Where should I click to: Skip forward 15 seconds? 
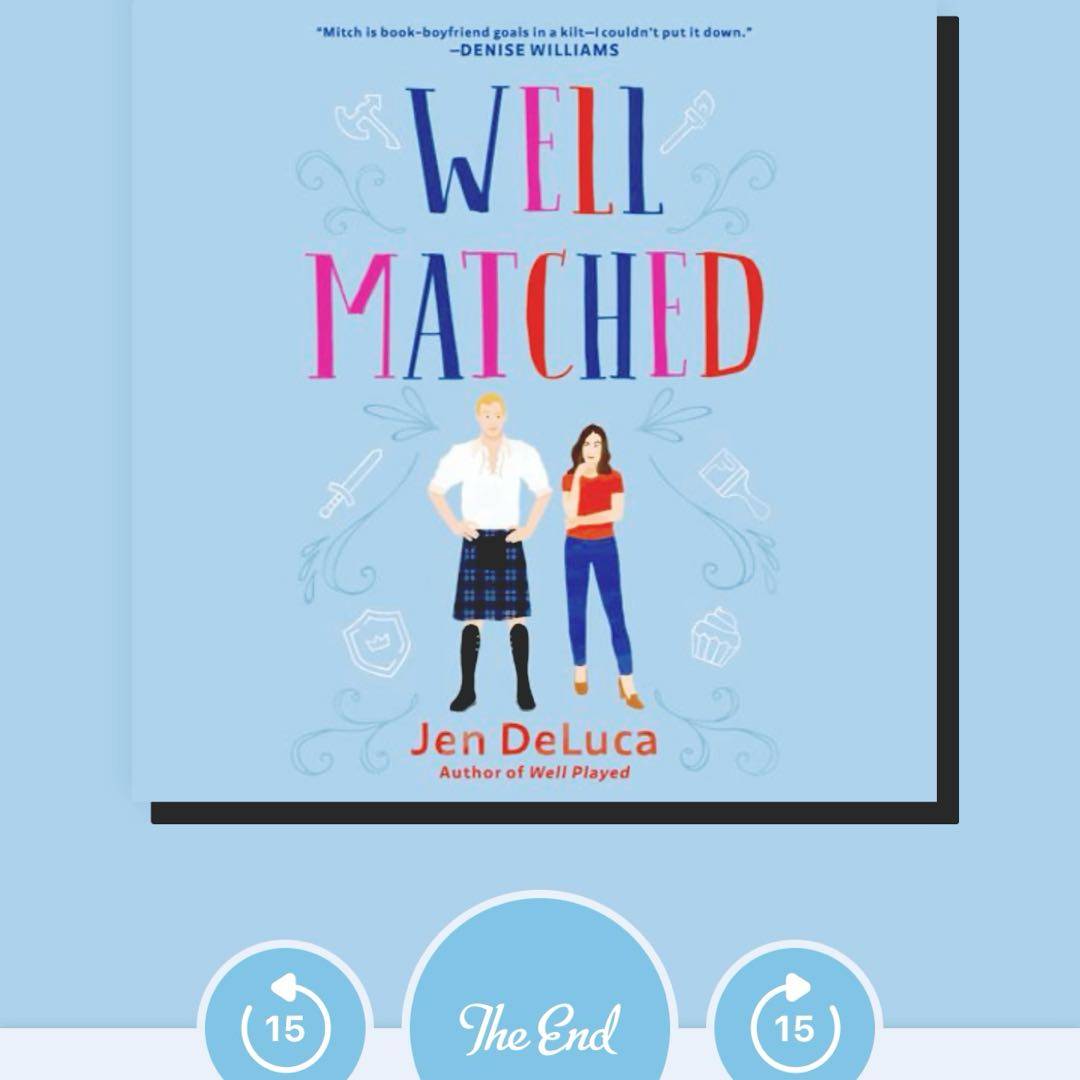coord(795,1023)
